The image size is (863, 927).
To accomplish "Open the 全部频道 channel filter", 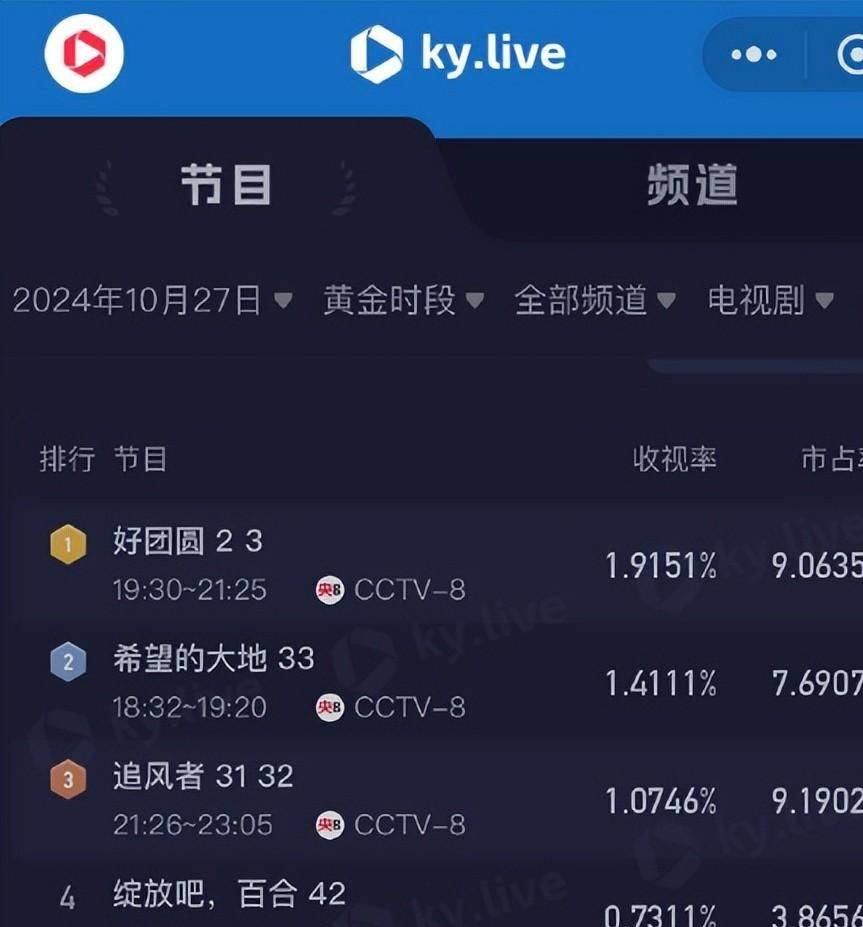I will click(x=594, y=299).
